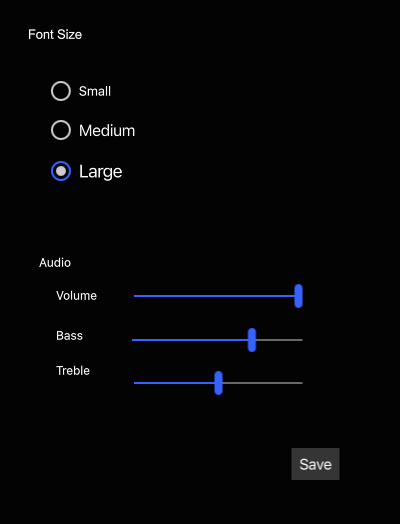Save the settings

click(x=315, y=464)
